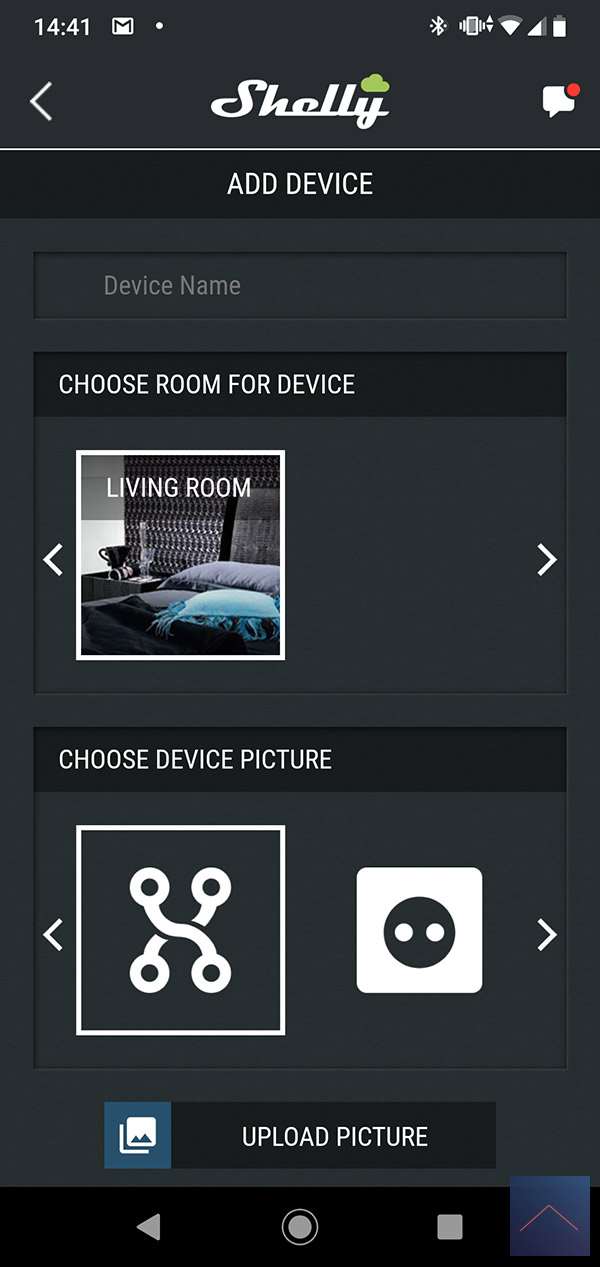Show next room with right arrow
This screenshot has width=600, height=1267.
[546, 559]
